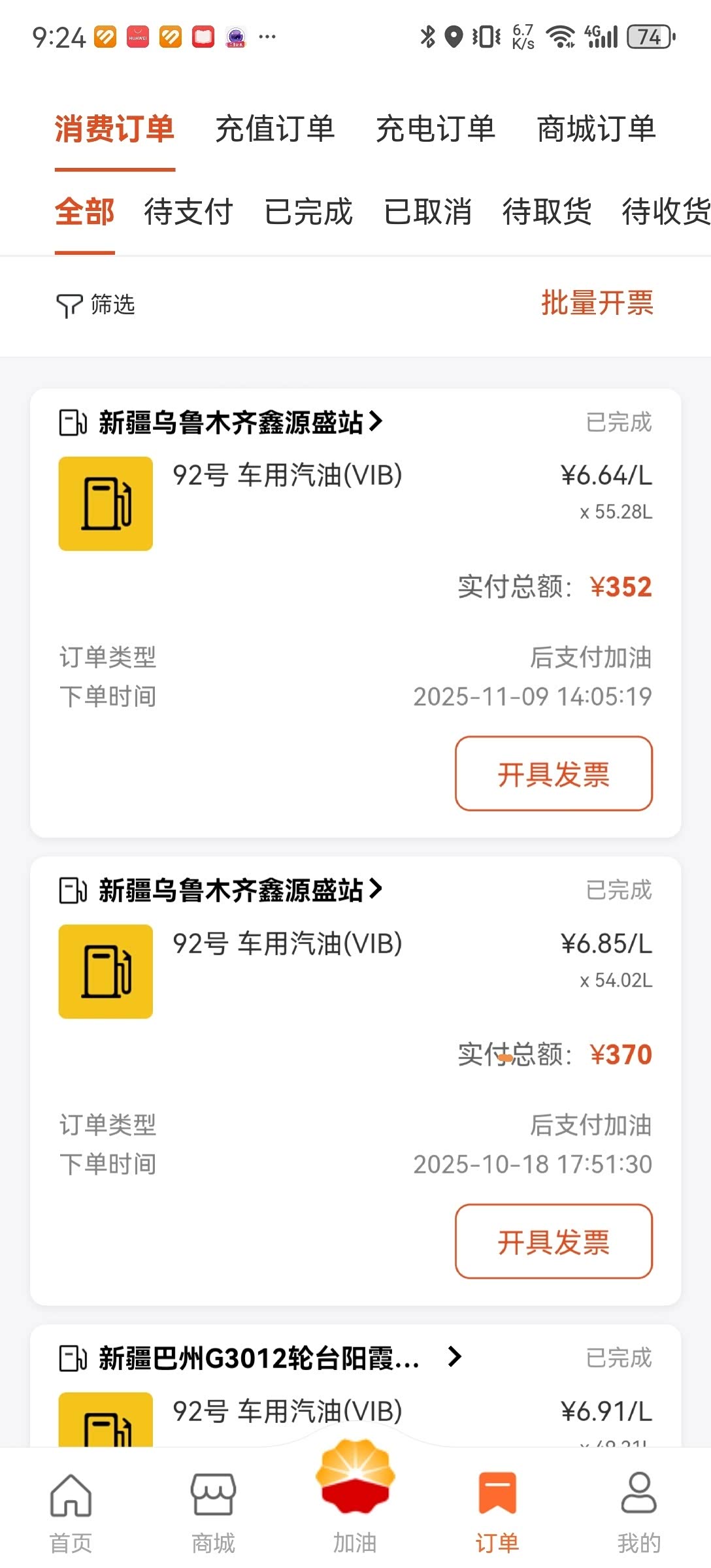Select the 待收货 filter tab
711x1568 pixels.
tap(666, 212)
